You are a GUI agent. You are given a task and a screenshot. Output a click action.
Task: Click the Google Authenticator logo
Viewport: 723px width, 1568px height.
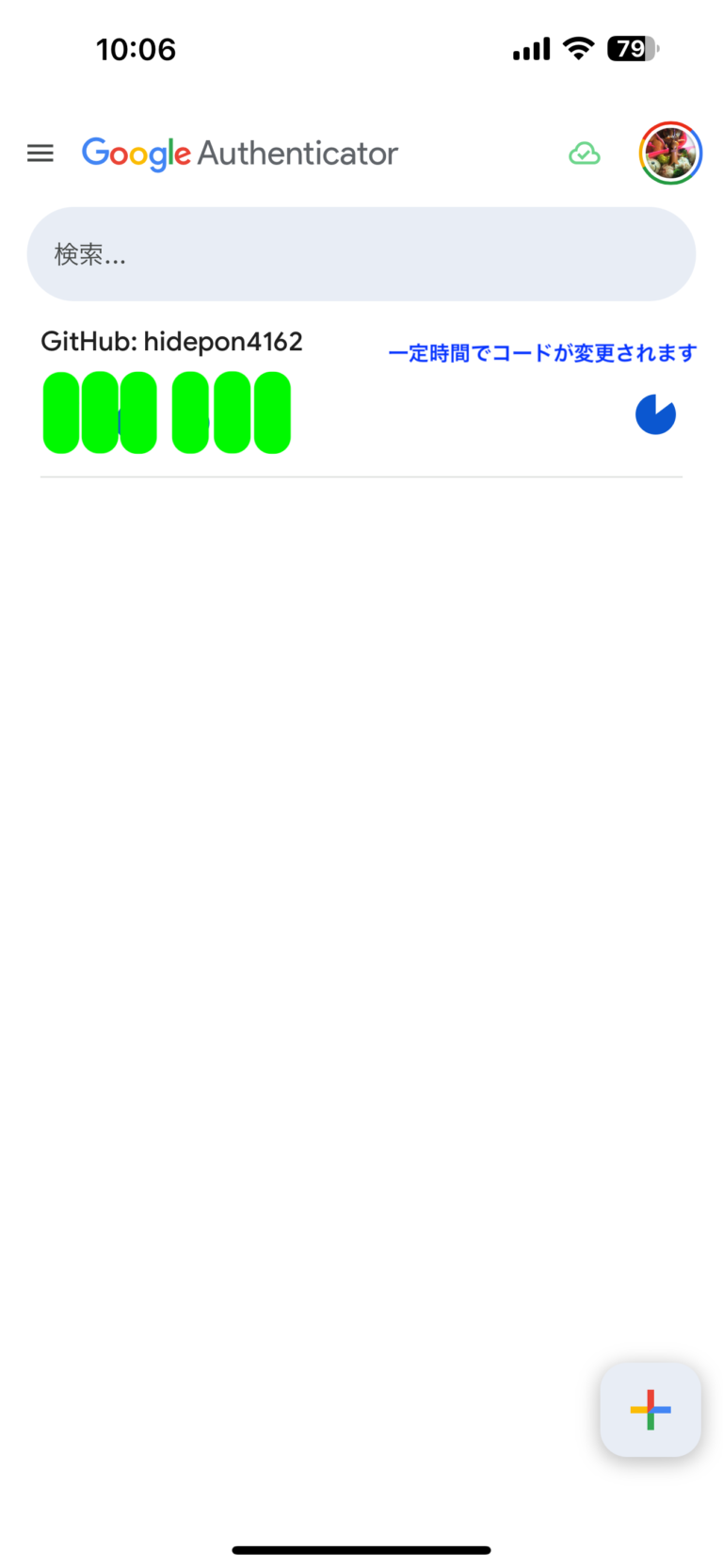(239, 153)
